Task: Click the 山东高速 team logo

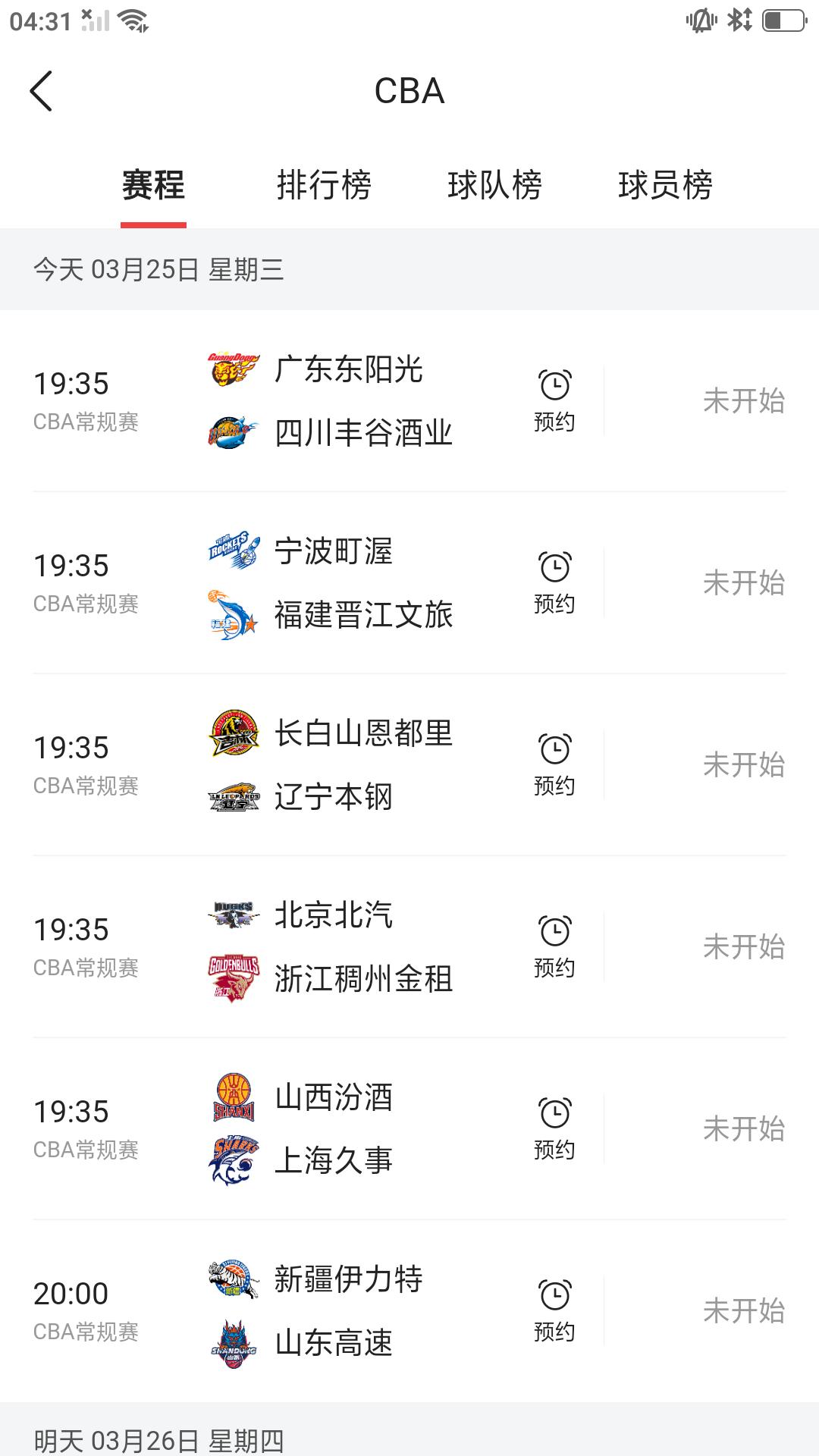Action: coord(231,1342)
